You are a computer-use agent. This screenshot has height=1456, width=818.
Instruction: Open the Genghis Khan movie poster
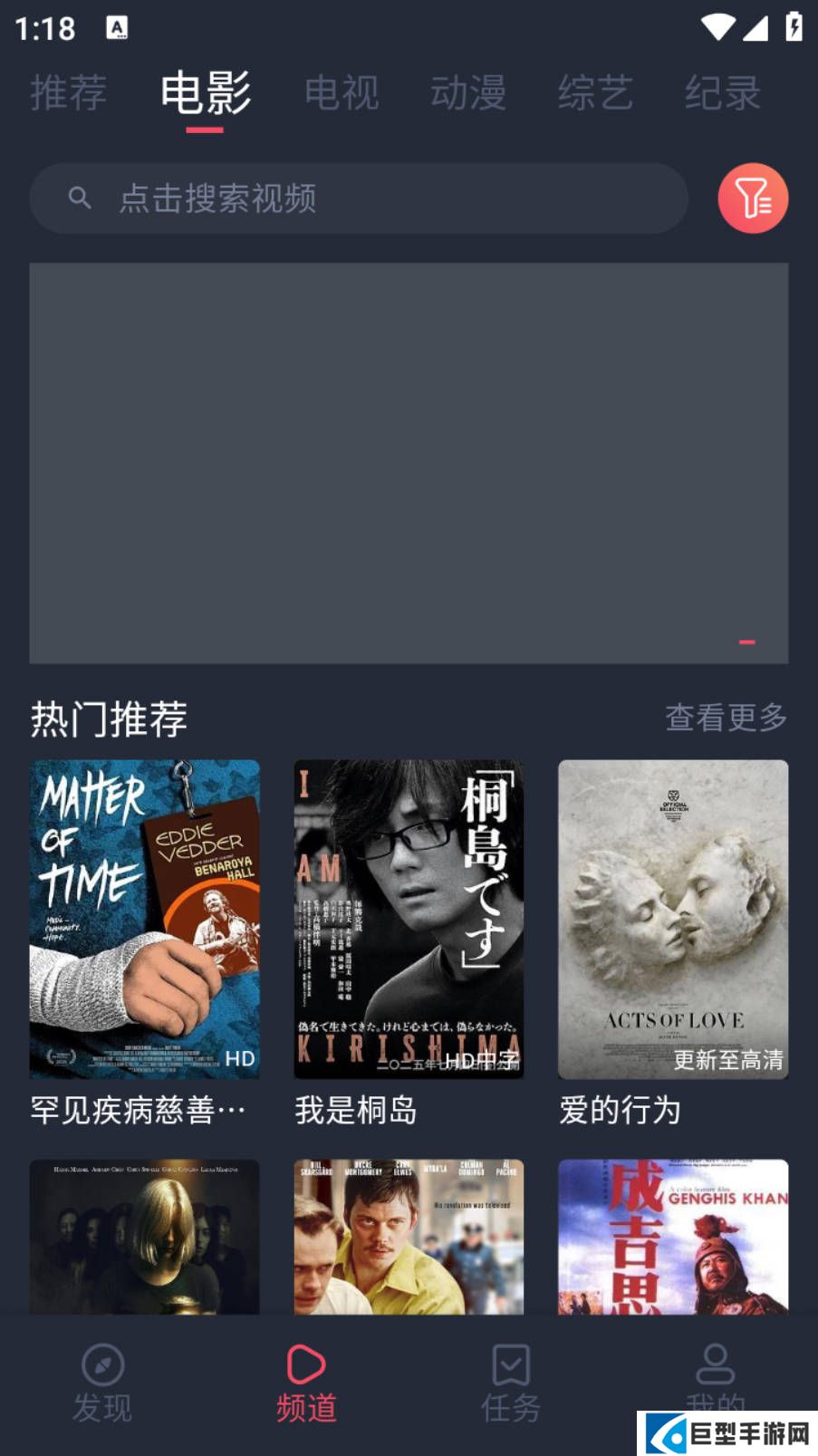[673, 1237]
